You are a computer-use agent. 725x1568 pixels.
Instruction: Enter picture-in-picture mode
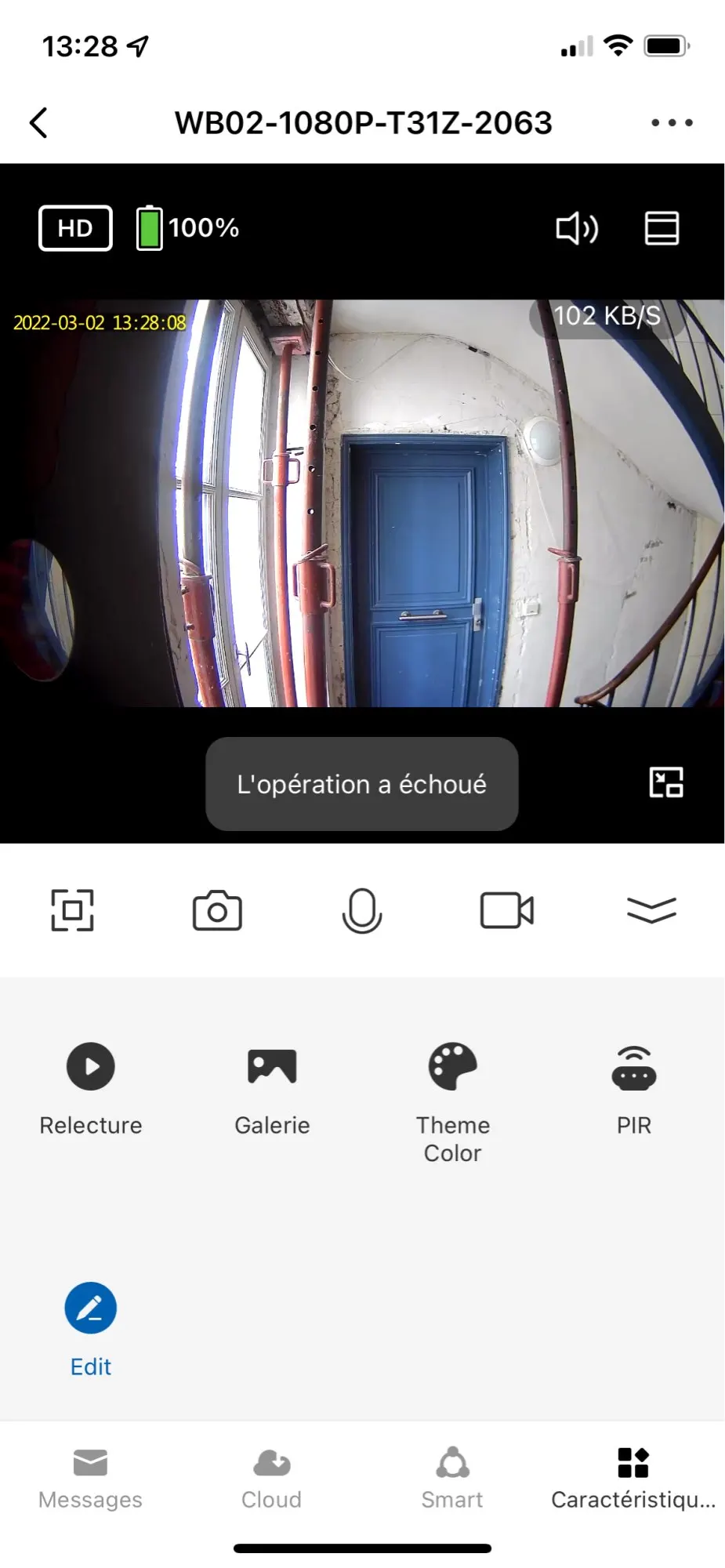tap(666, 782)
